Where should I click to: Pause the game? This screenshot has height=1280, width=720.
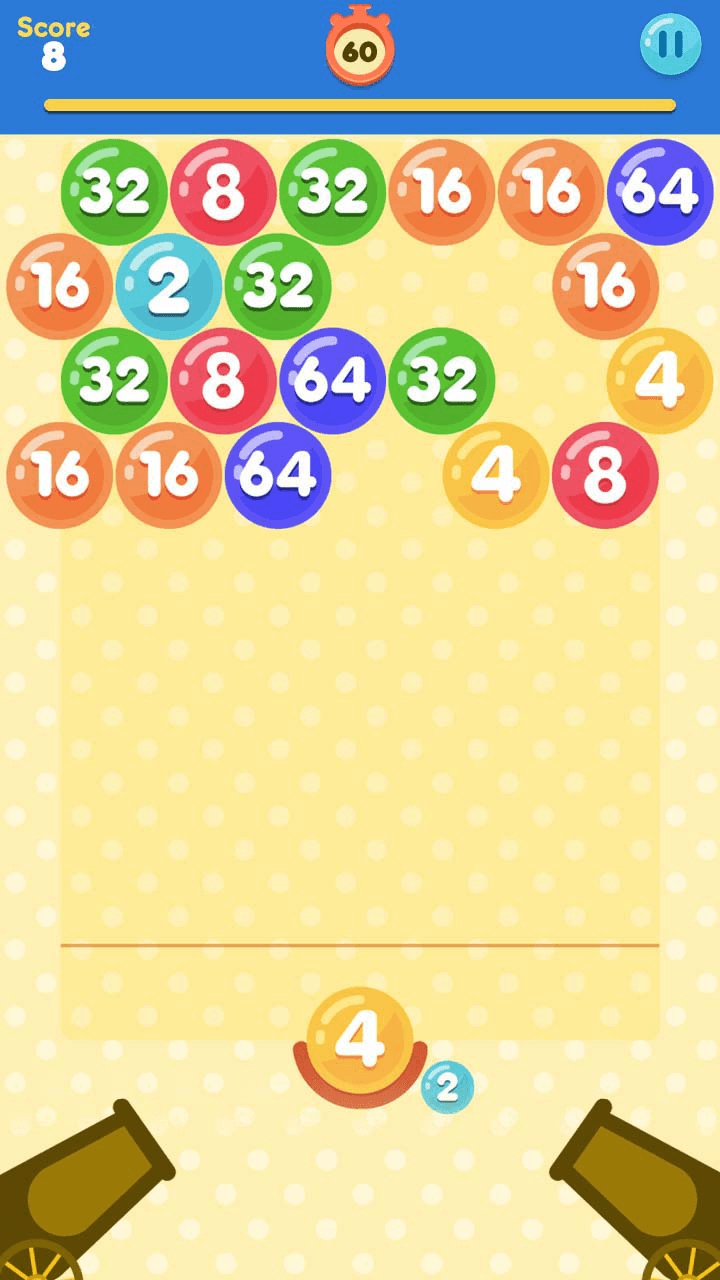(x=670, y=44)
